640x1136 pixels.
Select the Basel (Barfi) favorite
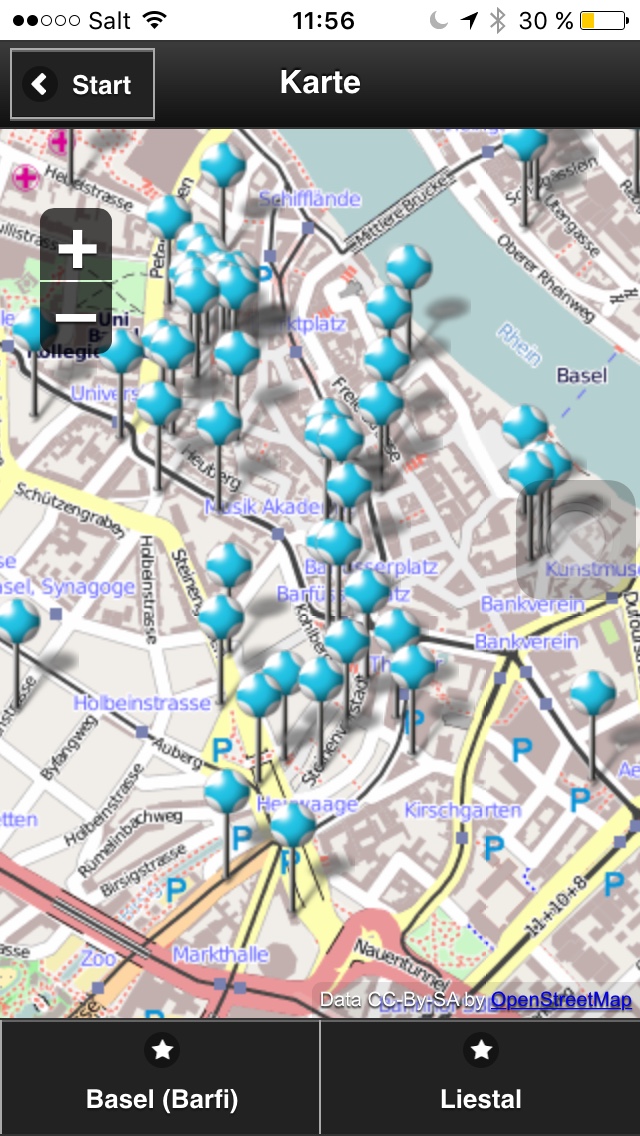click(x=161, y=1078)
